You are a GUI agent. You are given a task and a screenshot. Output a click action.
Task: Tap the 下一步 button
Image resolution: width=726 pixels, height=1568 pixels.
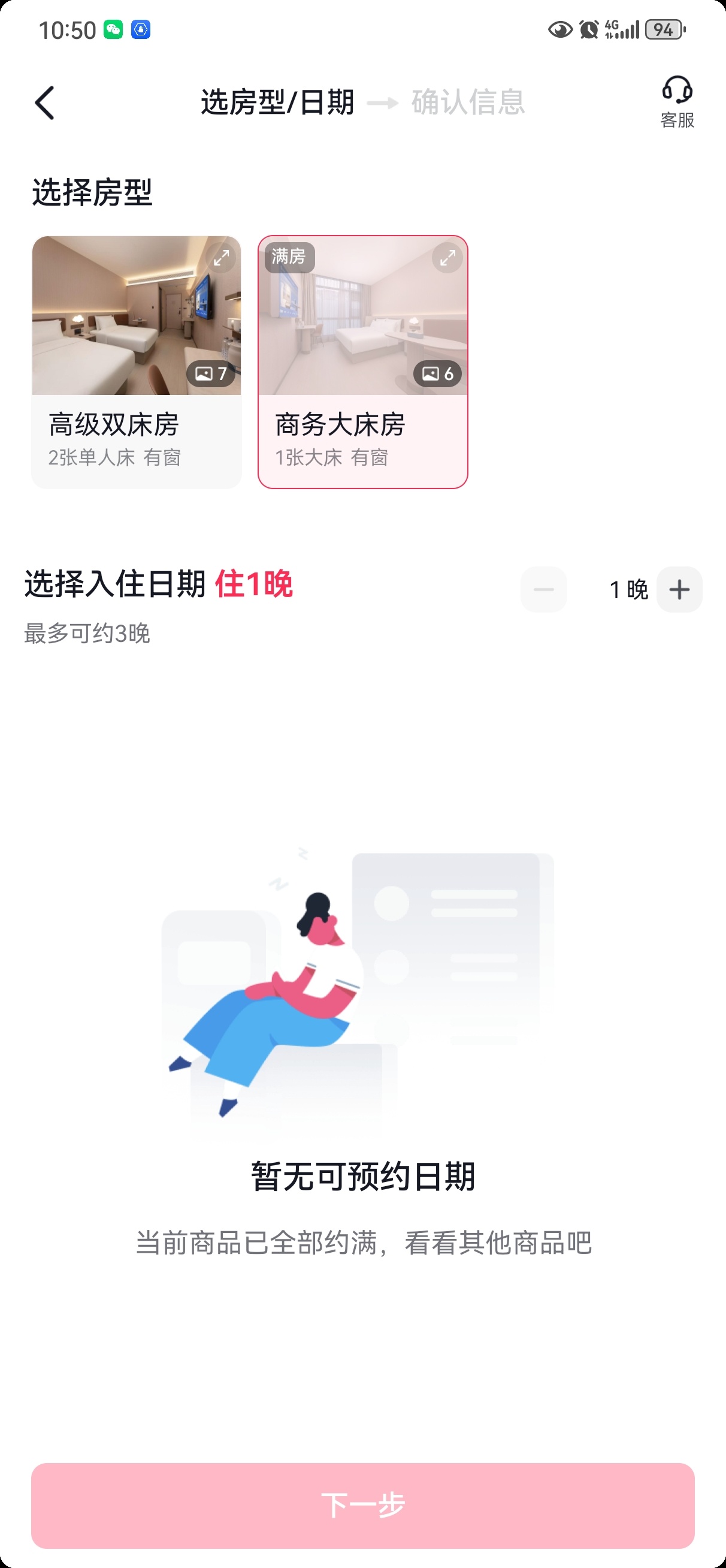(x=362, y=1504)
